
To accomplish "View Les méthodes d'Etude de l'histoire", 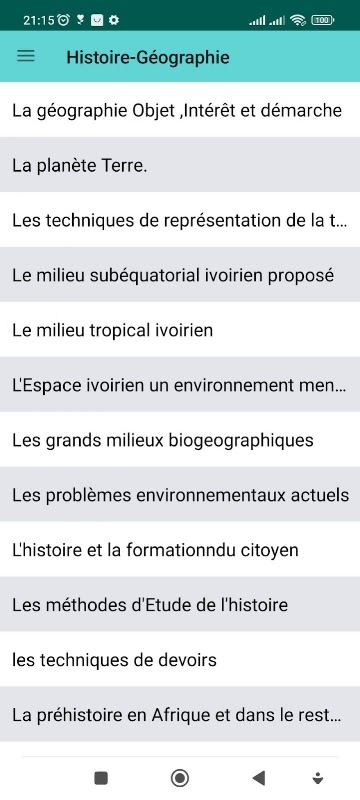I will point(180,605).
